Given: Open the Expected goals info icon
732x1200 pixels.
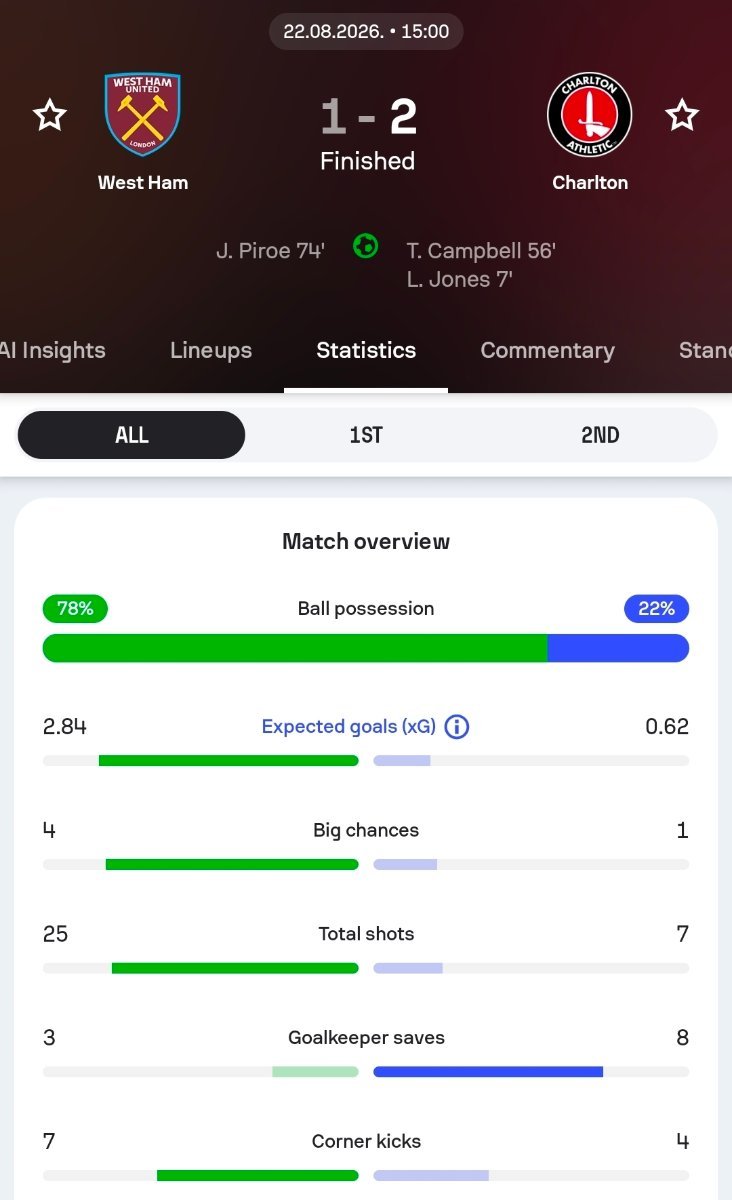Looking at the screenshot, I should coord(456,727).
